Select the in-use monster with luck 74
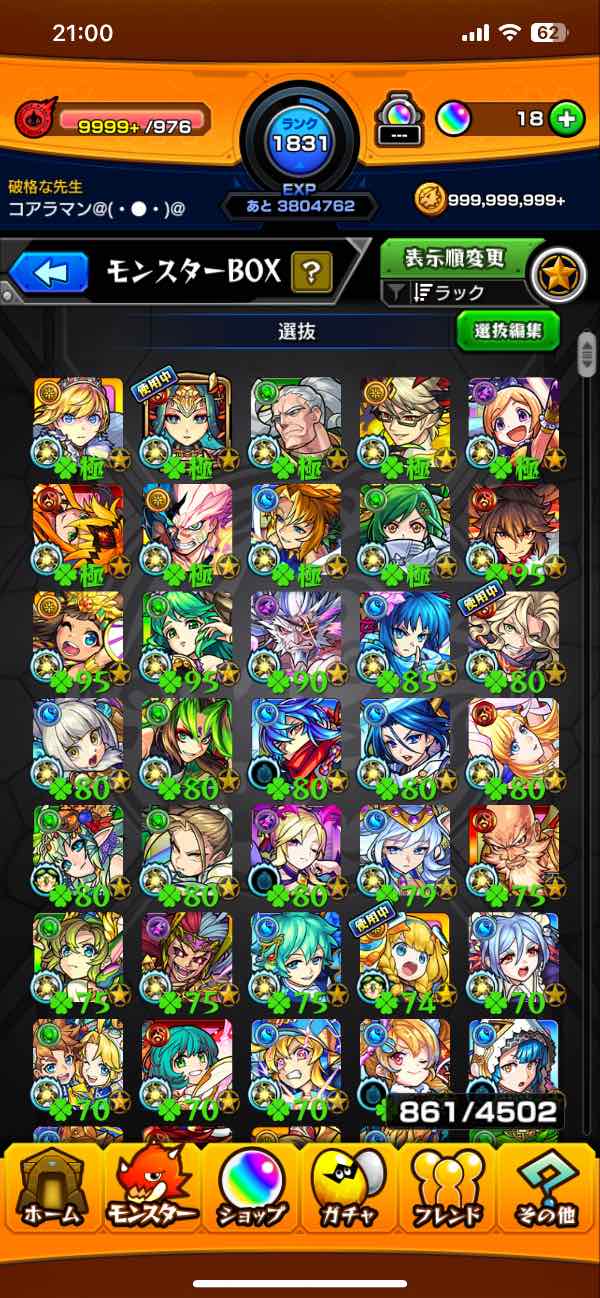 click(404, 959)
